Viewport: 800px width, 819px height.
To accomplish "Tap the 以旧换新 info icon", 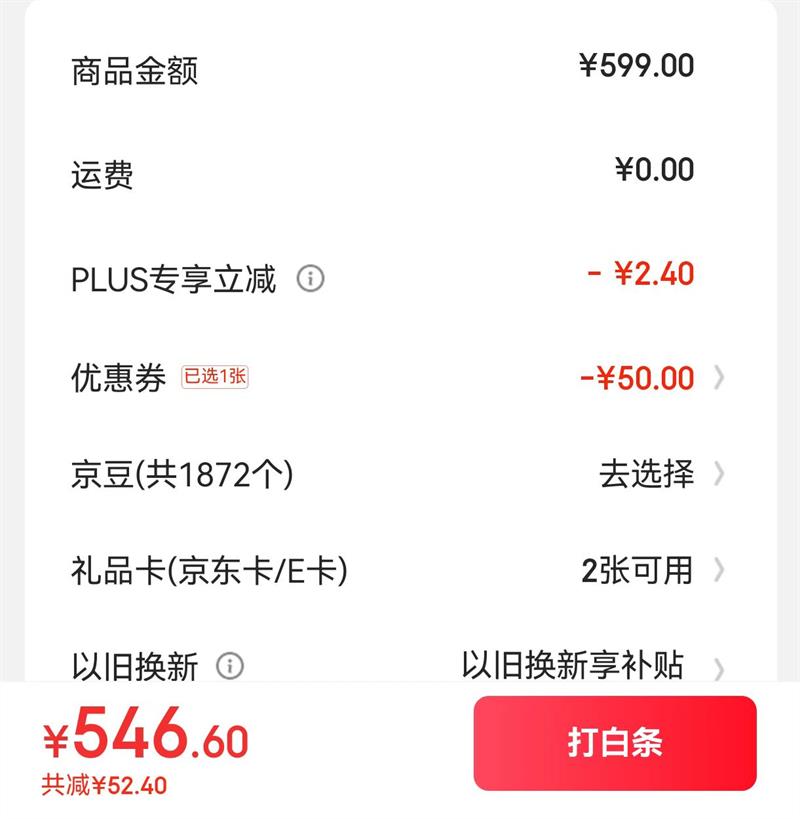I will (230, 665).
